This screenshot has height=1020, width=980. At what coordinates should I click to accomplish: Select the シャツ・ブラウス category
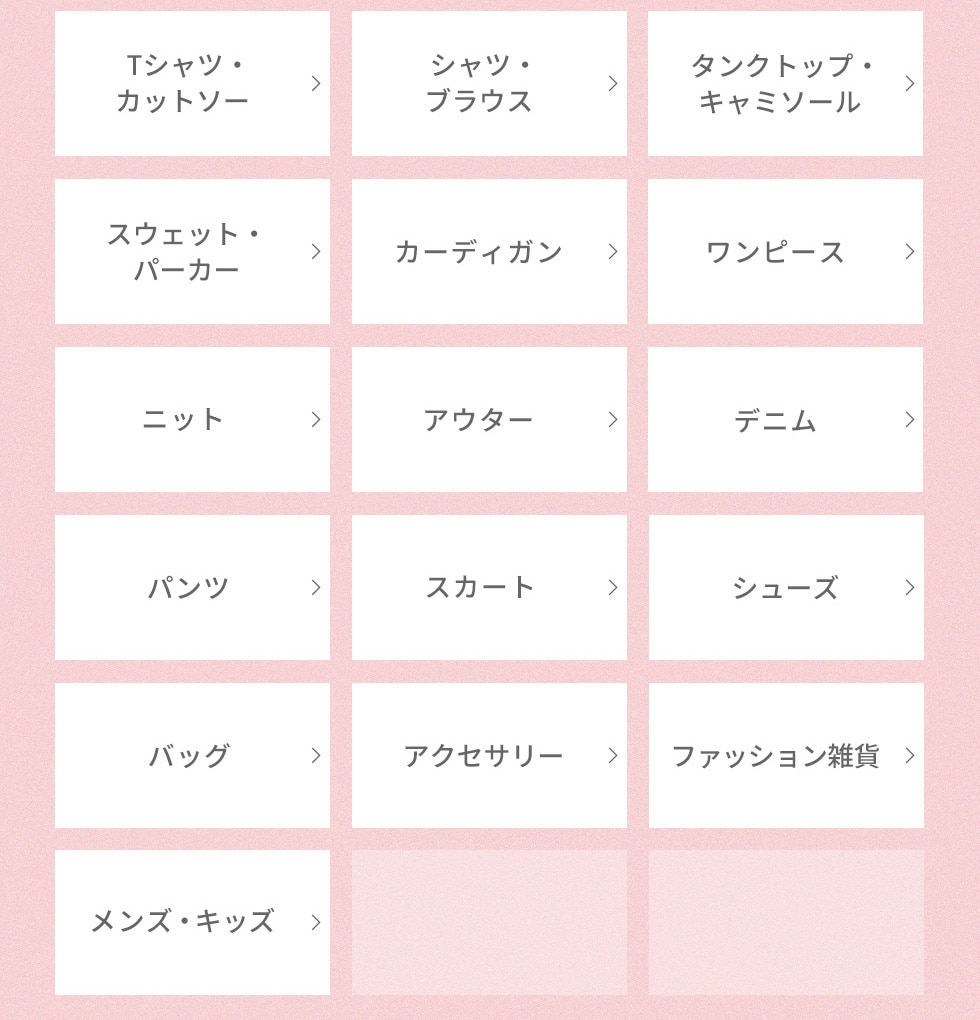tap(489, 84)
